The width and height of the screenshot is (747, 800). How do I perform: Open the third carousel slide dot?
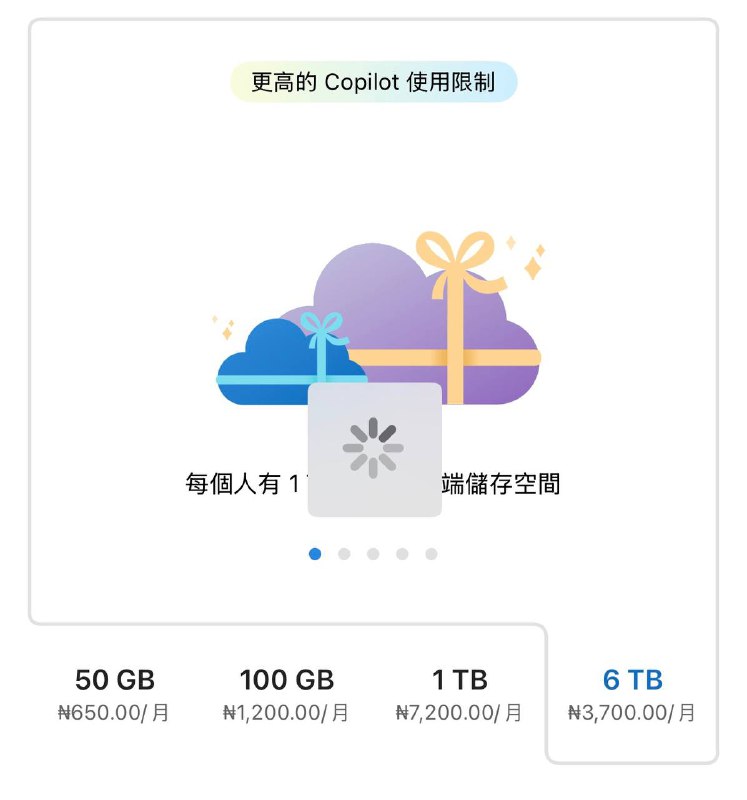(x=373, y=549)
